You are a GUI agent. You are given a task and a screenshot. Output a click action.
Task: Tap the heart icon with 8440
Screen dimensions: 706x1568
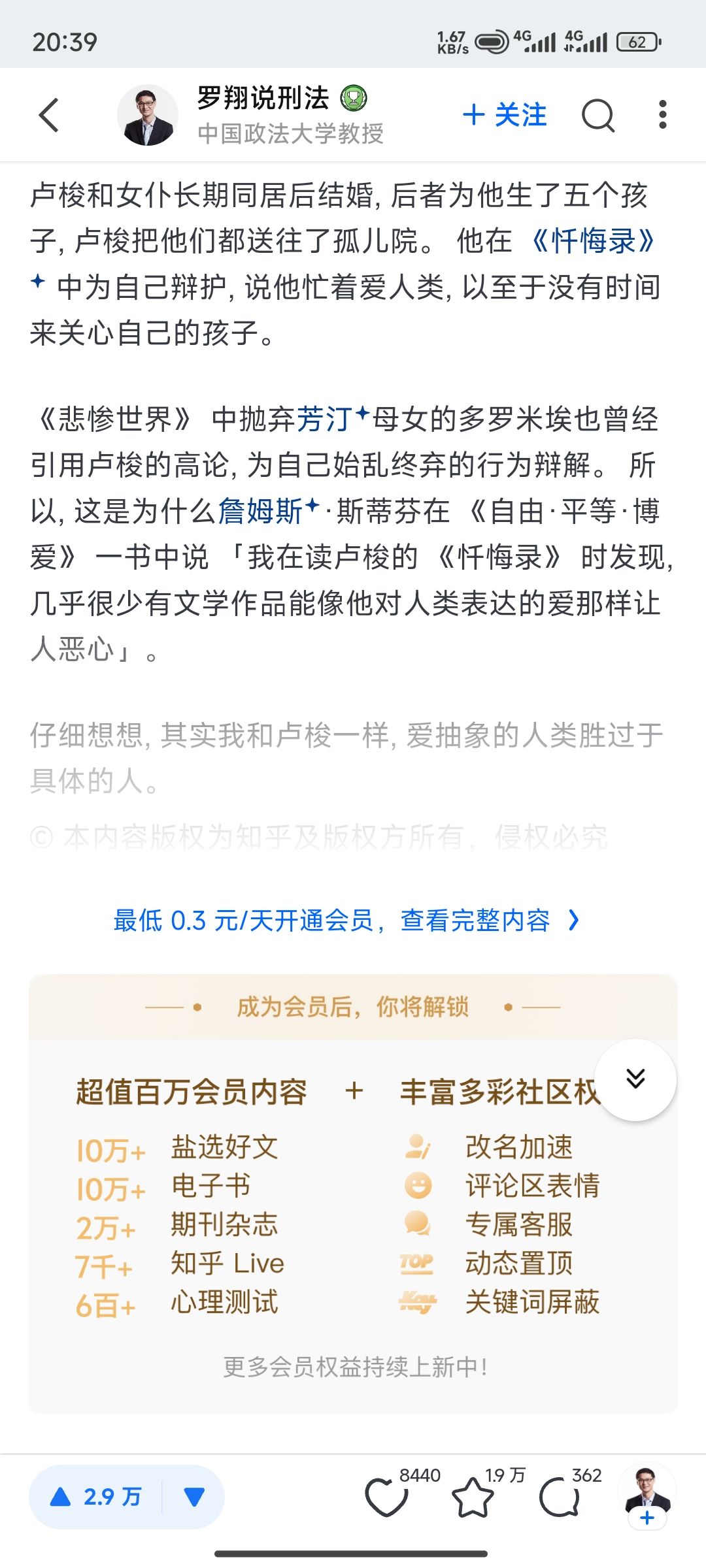[387, 1496]
